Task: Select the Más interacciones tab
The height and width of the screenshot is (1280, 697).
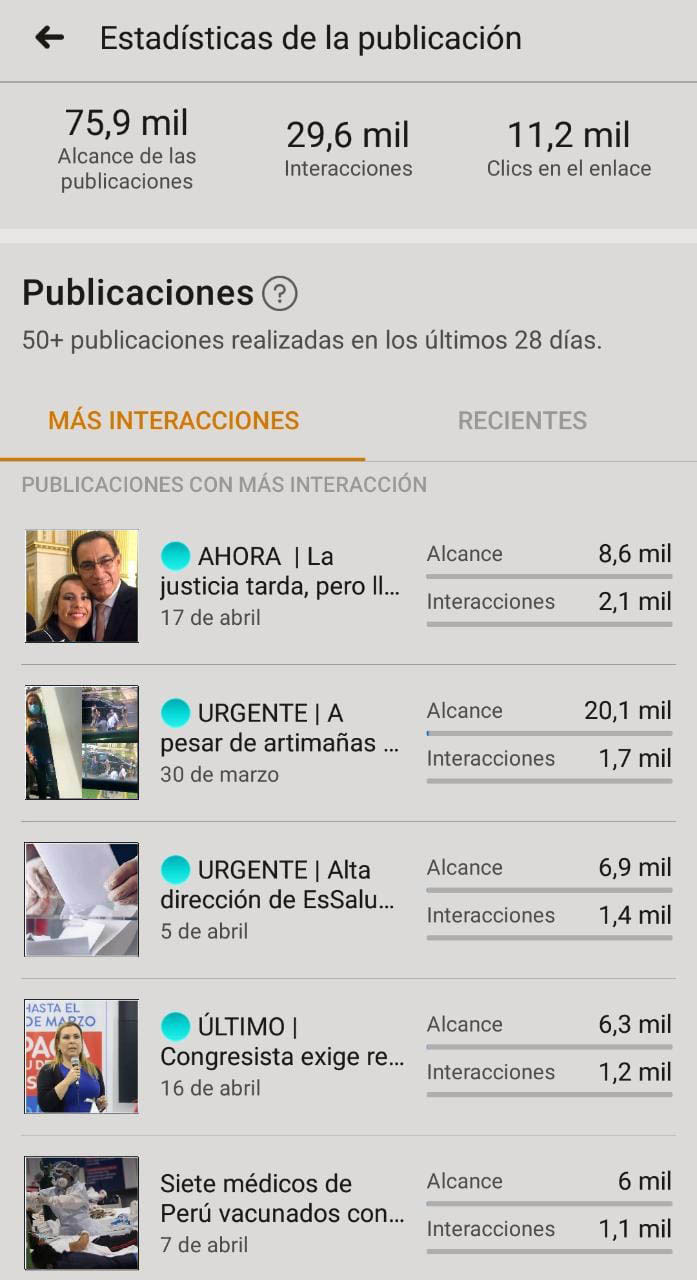Action: [x=174, y=421]
